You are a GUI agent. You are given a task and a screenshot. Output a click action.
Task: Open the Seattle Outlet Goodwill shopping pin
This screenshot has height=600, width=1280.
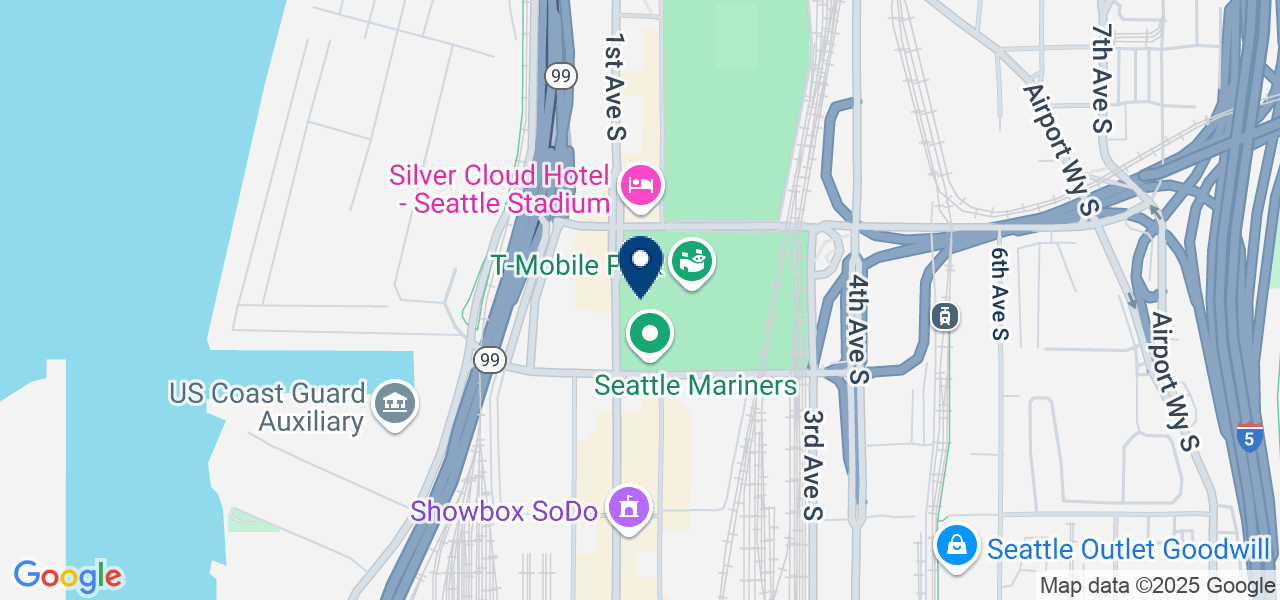pyautogui.click(x=957, y=546)
